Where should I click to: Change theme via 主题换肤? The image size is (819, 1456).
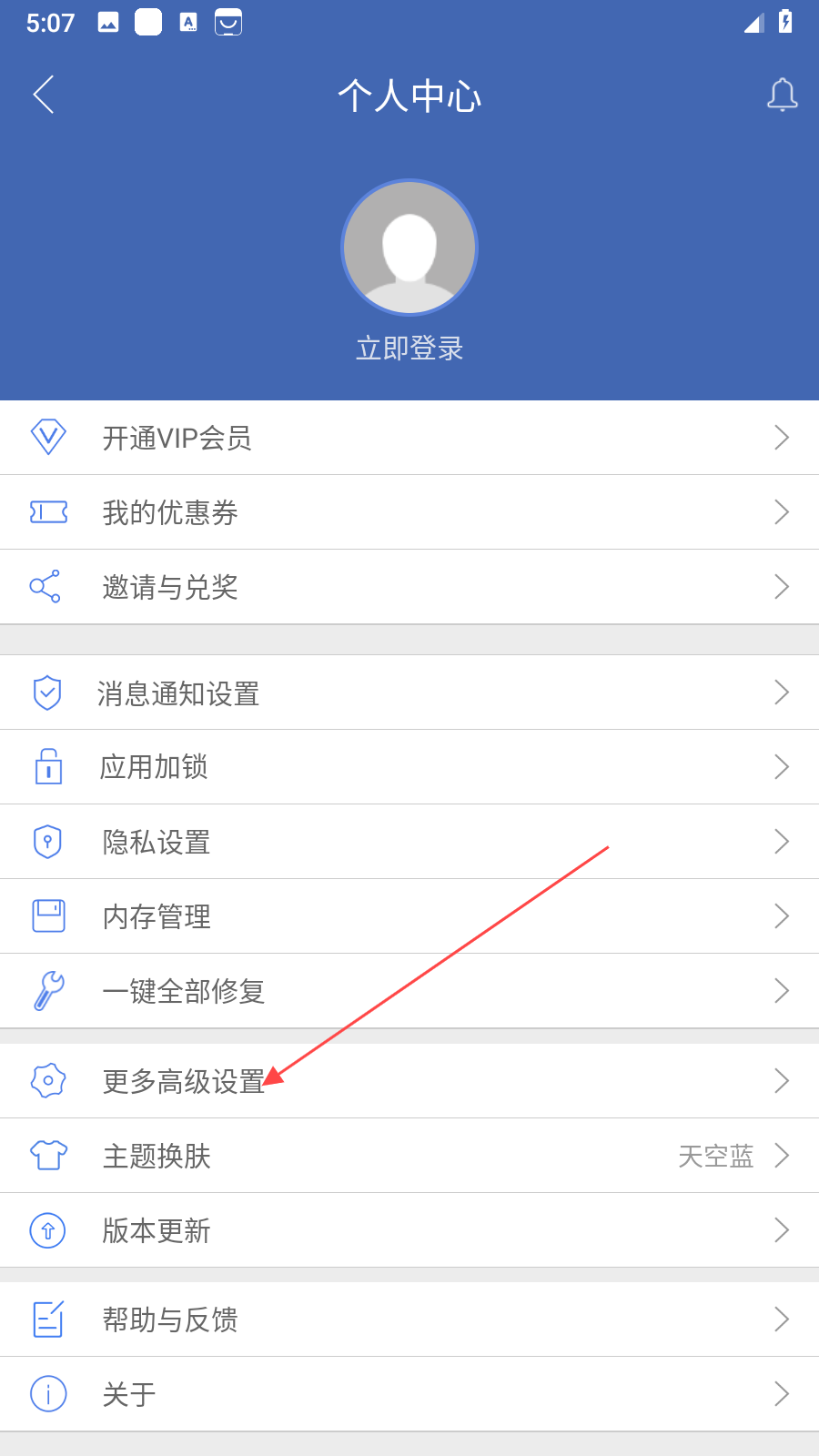[409, 1156]
